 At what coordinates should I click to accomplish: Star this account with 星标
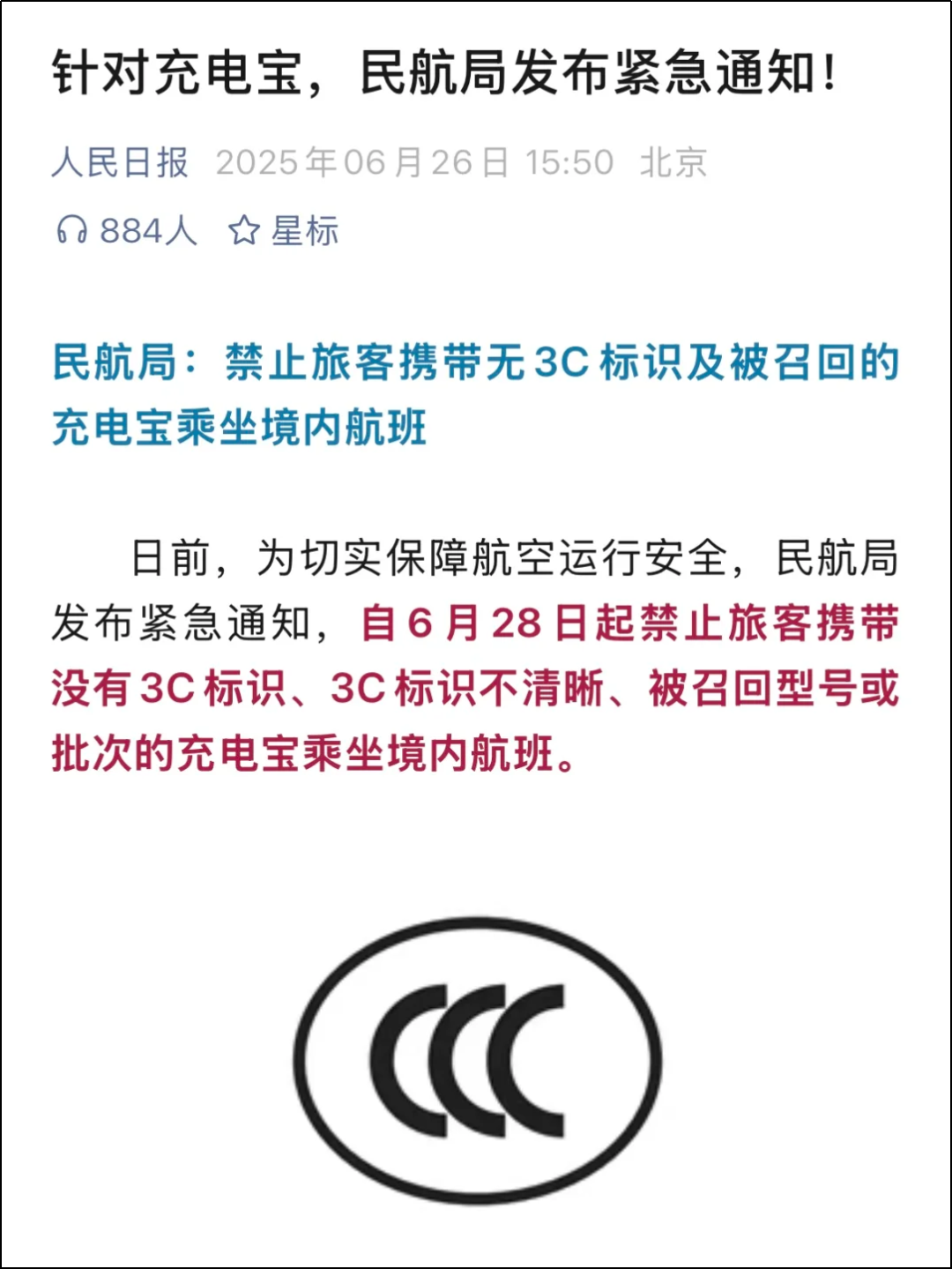point(284,231)
